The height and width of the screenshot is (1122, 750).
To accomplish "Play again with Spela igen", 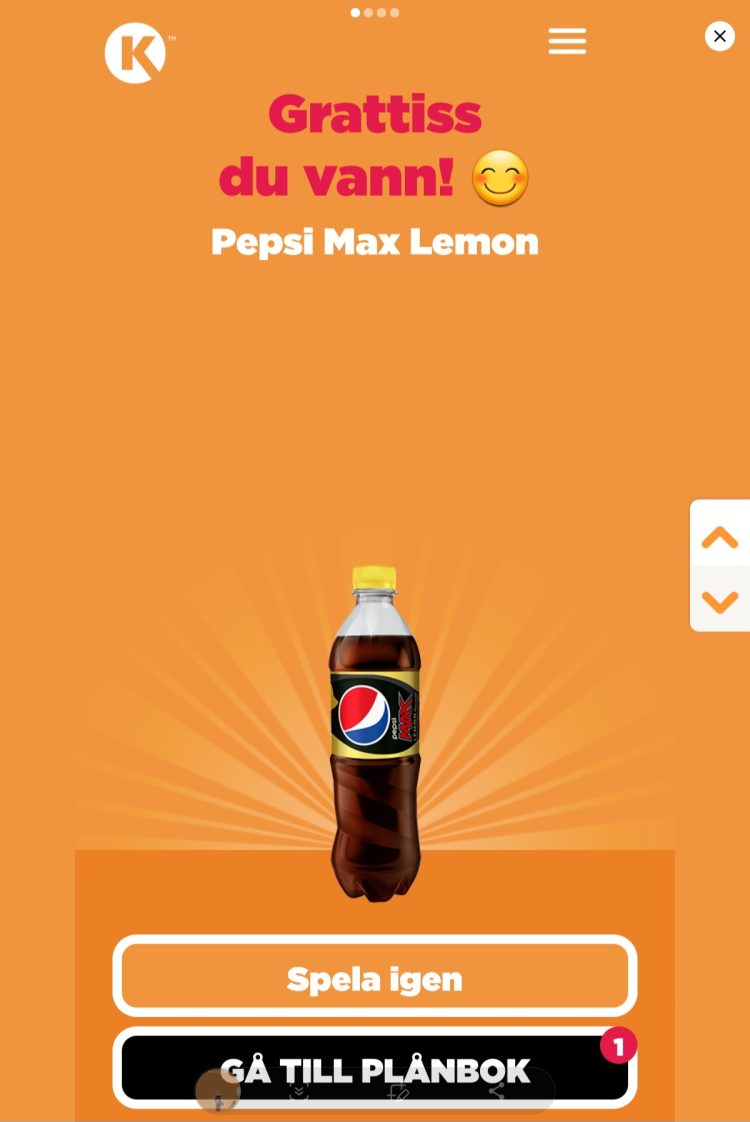I will click(x=375, y=977).
